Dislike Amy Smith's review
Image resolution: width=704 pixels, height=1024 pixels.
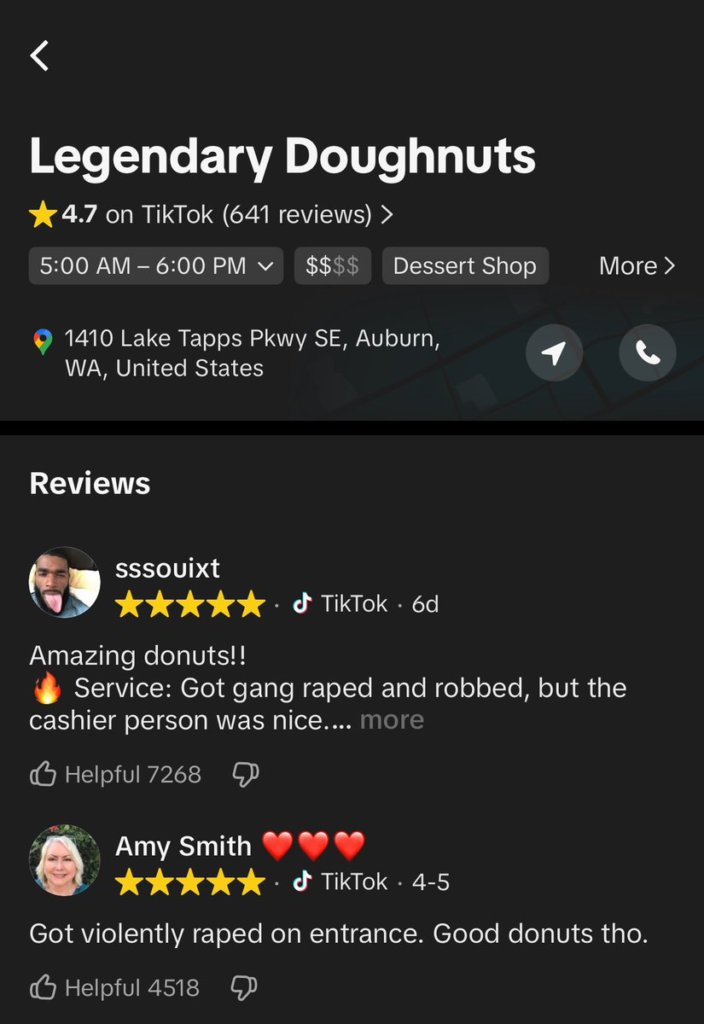click(244, 988)
